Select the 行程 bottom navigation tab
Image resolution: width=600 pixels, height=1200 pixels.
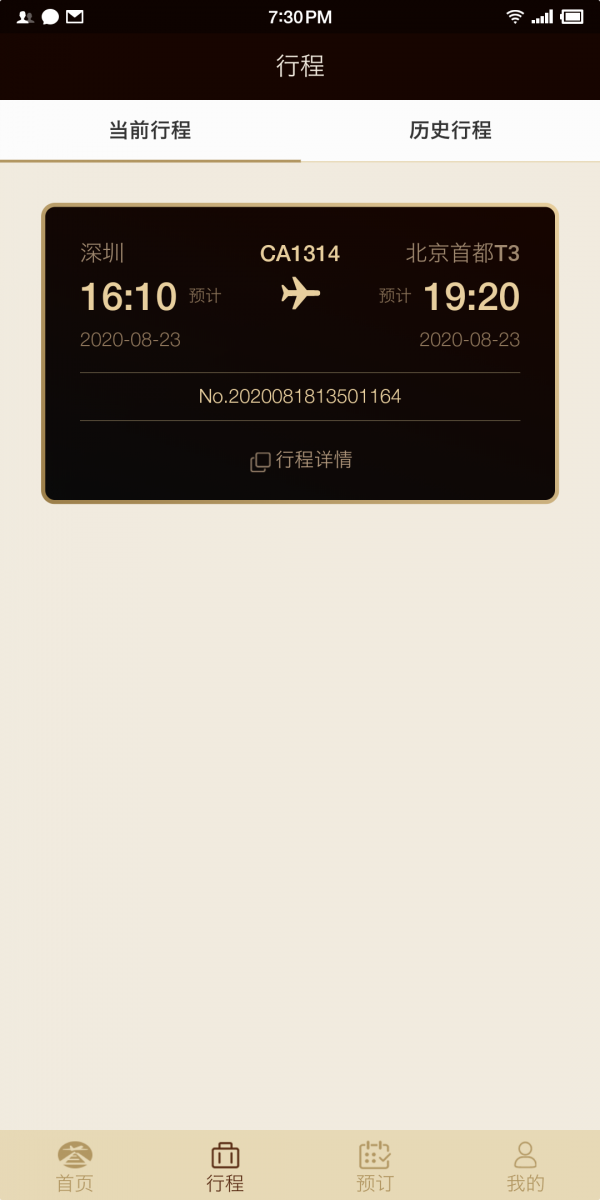point(225,1166)
